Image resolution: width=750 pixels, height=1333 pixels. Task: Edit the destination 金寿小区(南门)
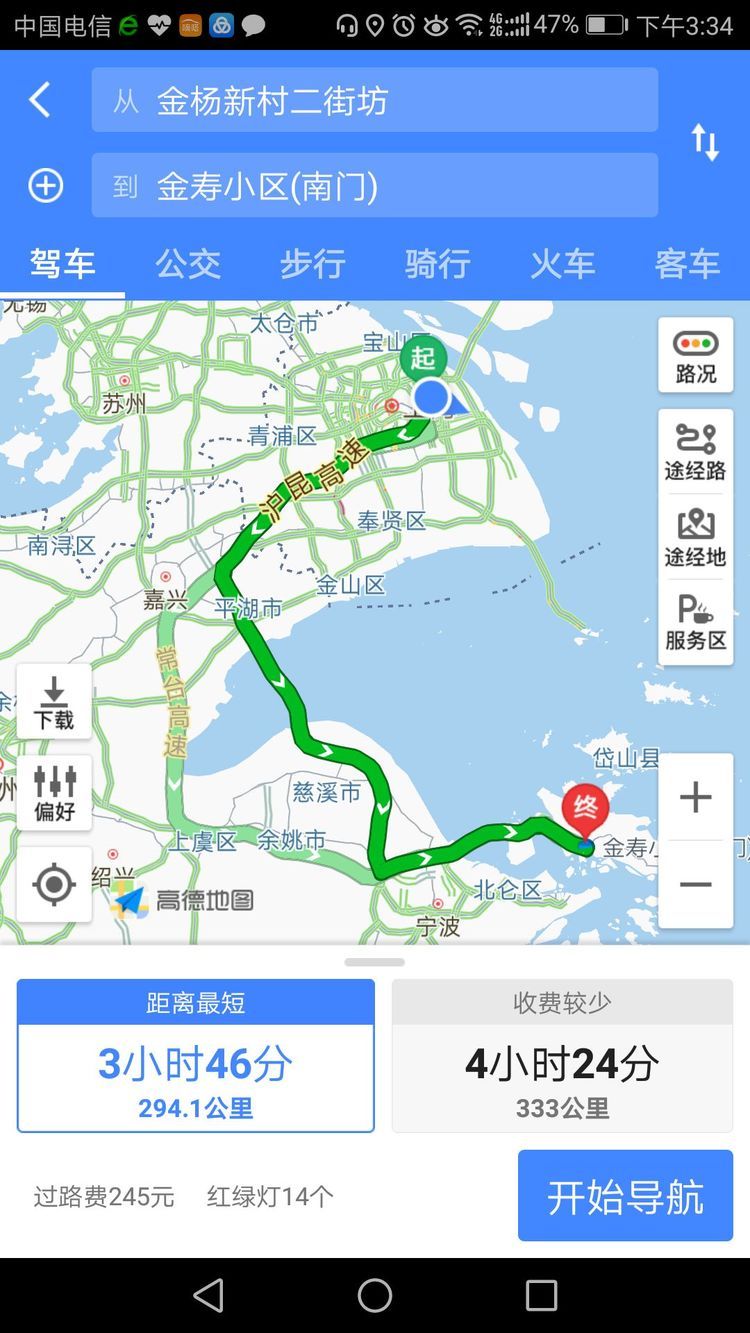tap(374, 186)
